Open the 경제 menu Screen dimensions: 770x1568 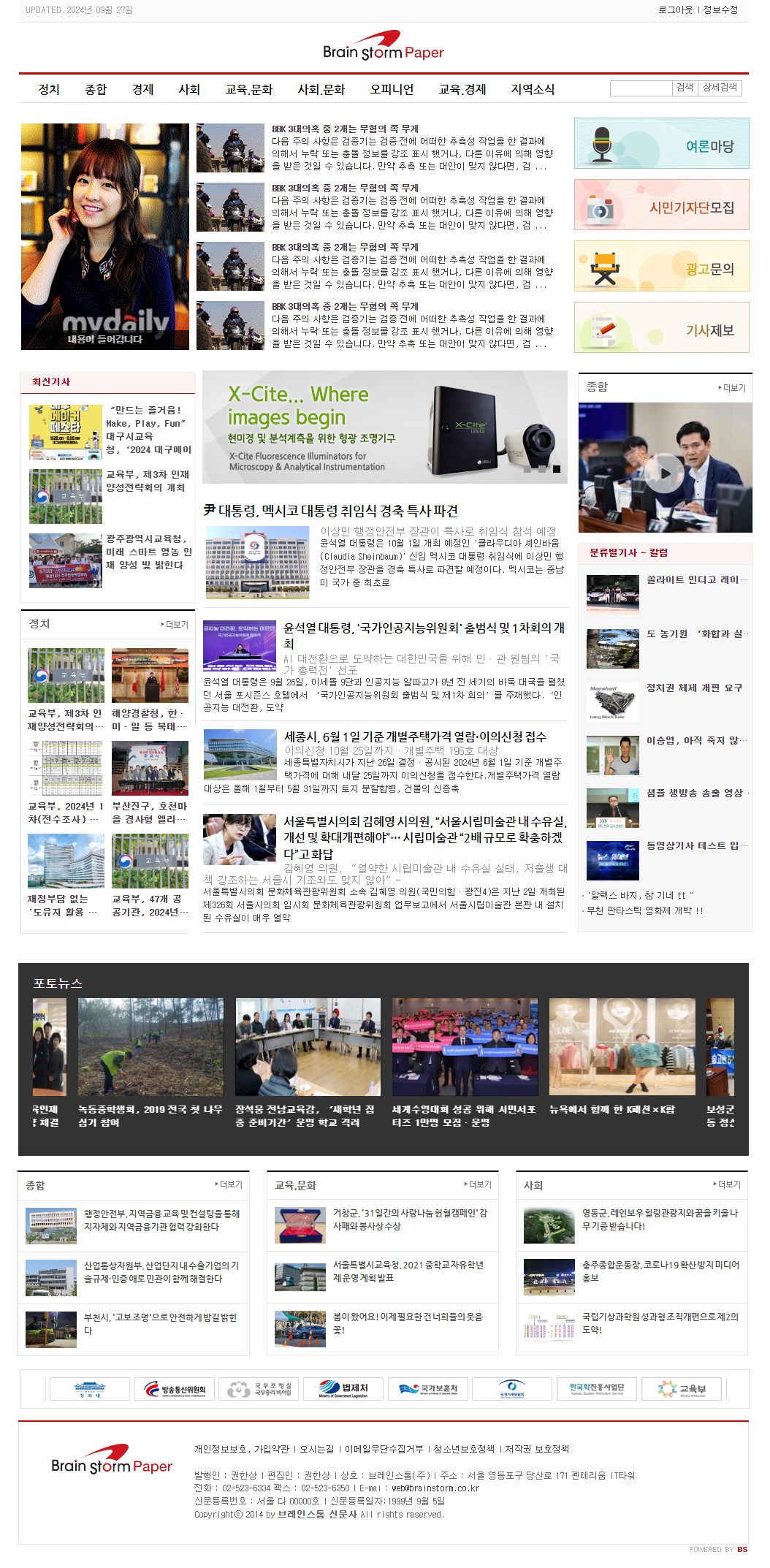[x=142, y=89]
